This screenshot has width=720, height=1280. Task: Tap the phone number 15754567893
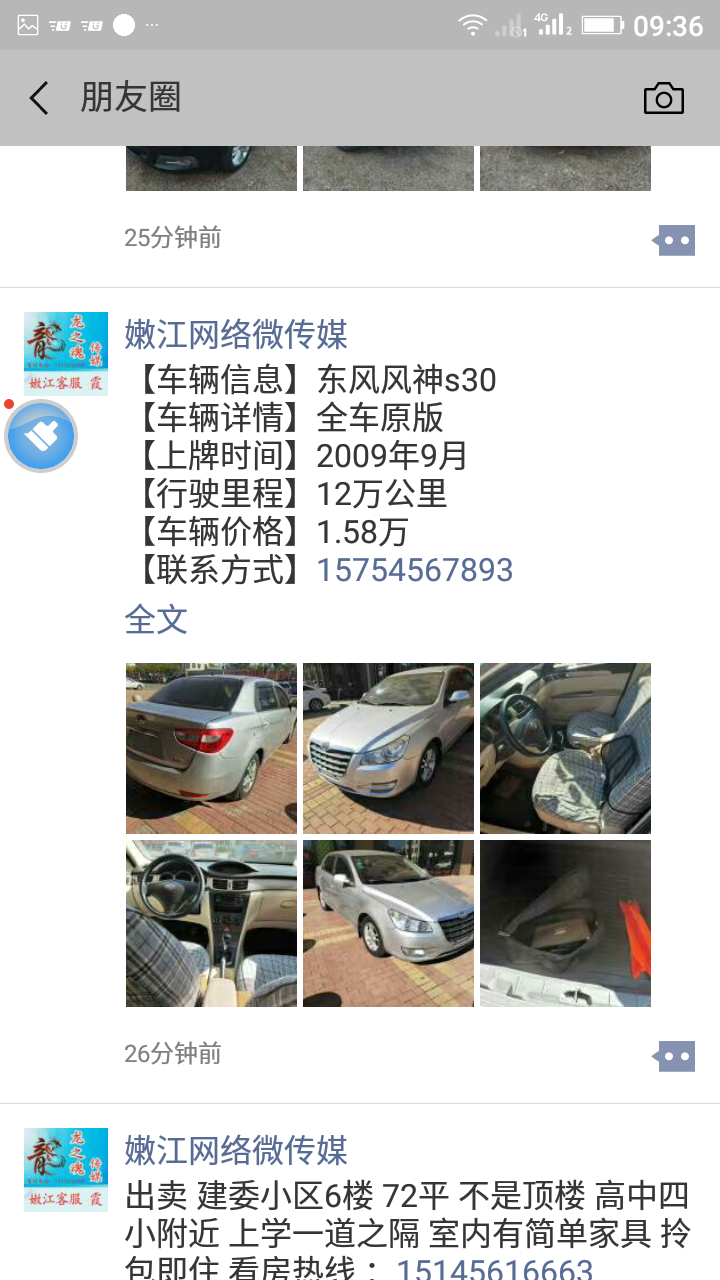coord(415,570)
